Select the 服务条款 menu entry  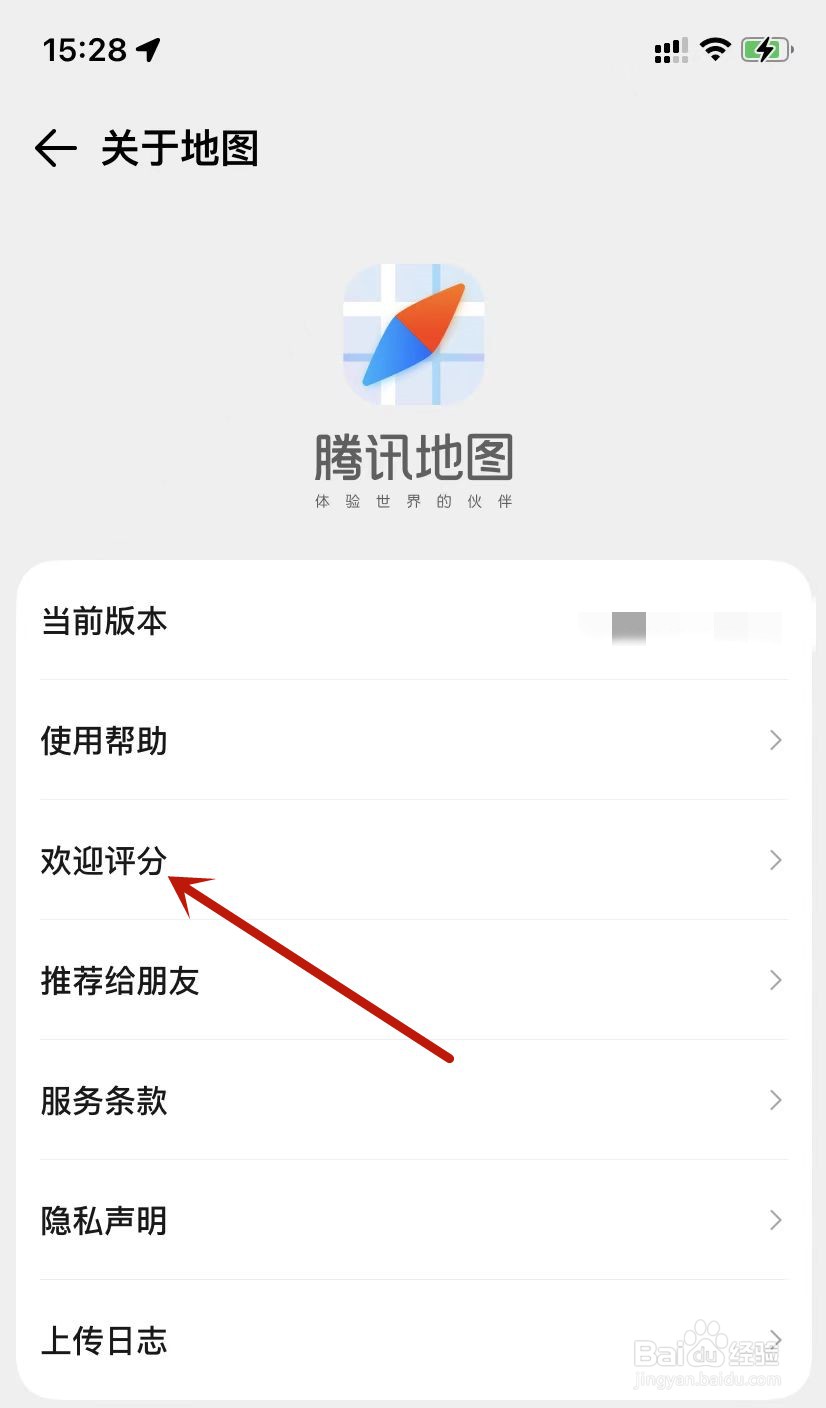point(103,1100)
